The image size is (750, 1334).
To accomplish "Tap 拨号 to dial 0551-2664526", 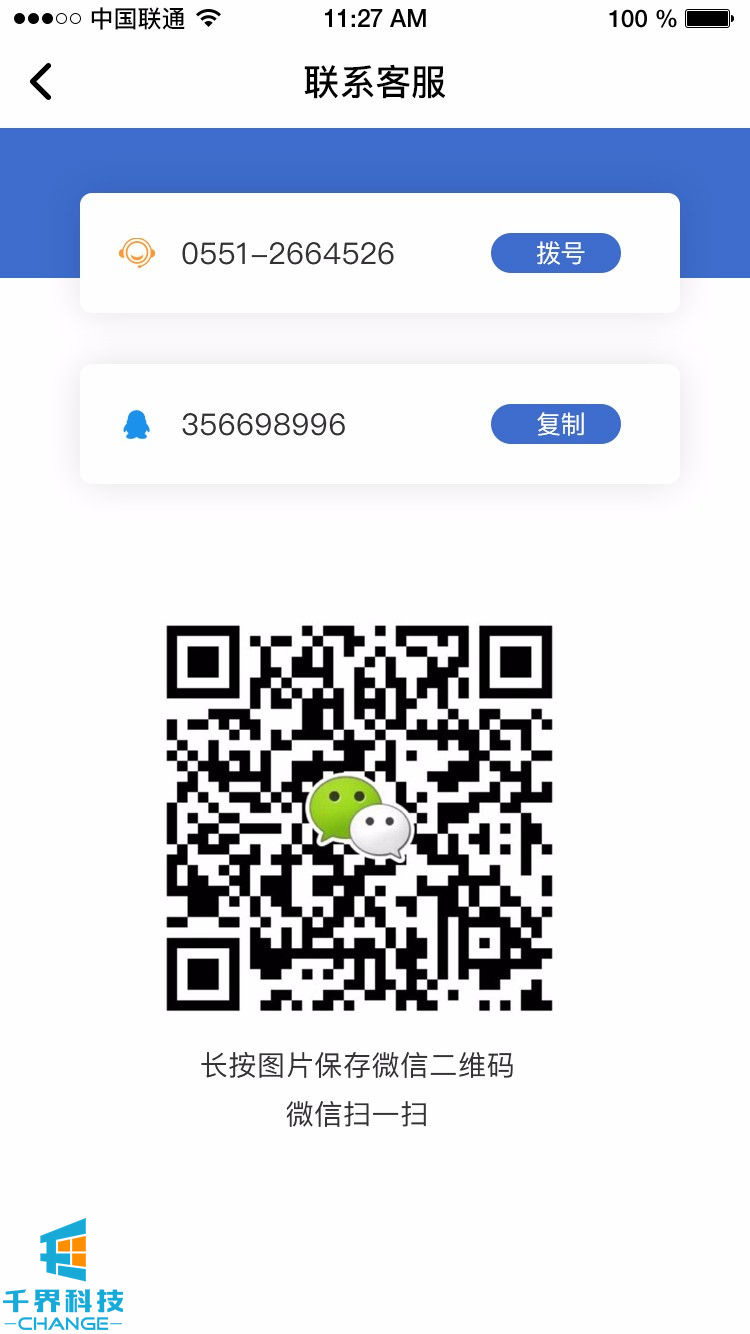I will 555,254.
